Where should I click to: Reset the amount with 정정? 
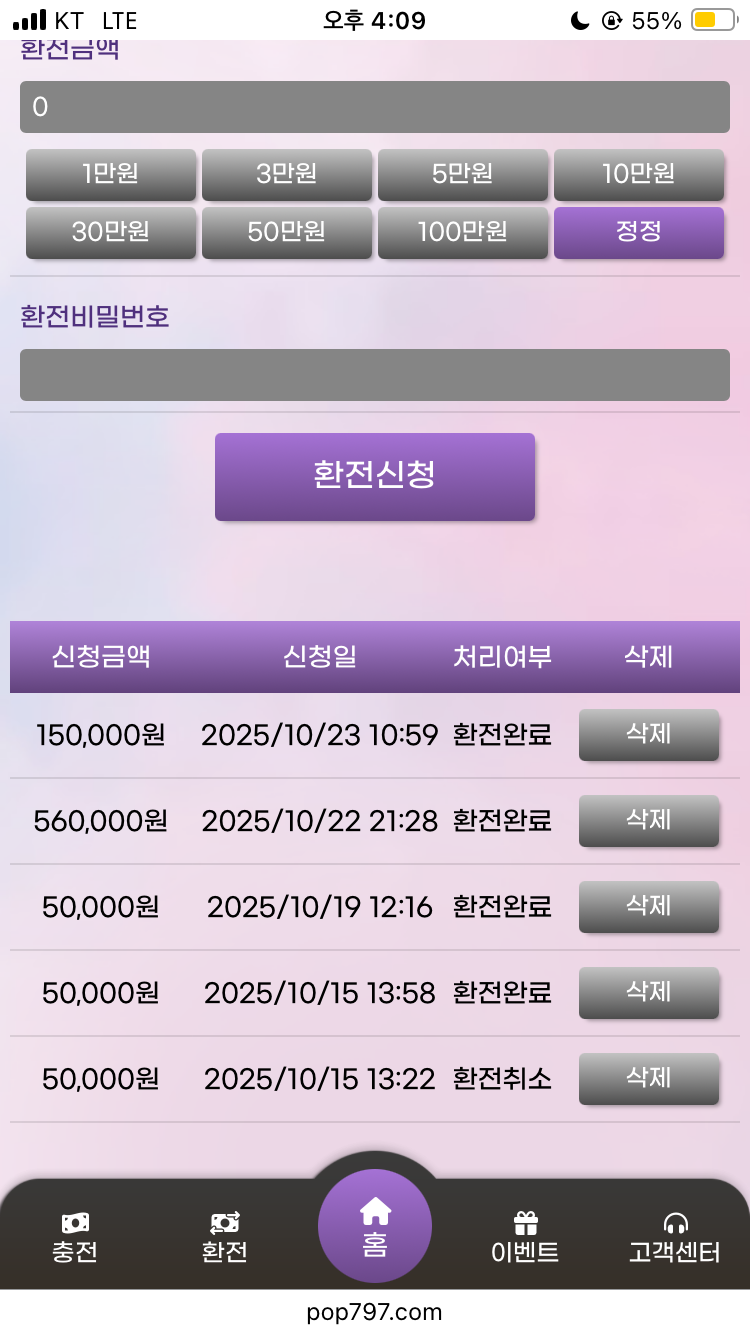pos(639,232)
